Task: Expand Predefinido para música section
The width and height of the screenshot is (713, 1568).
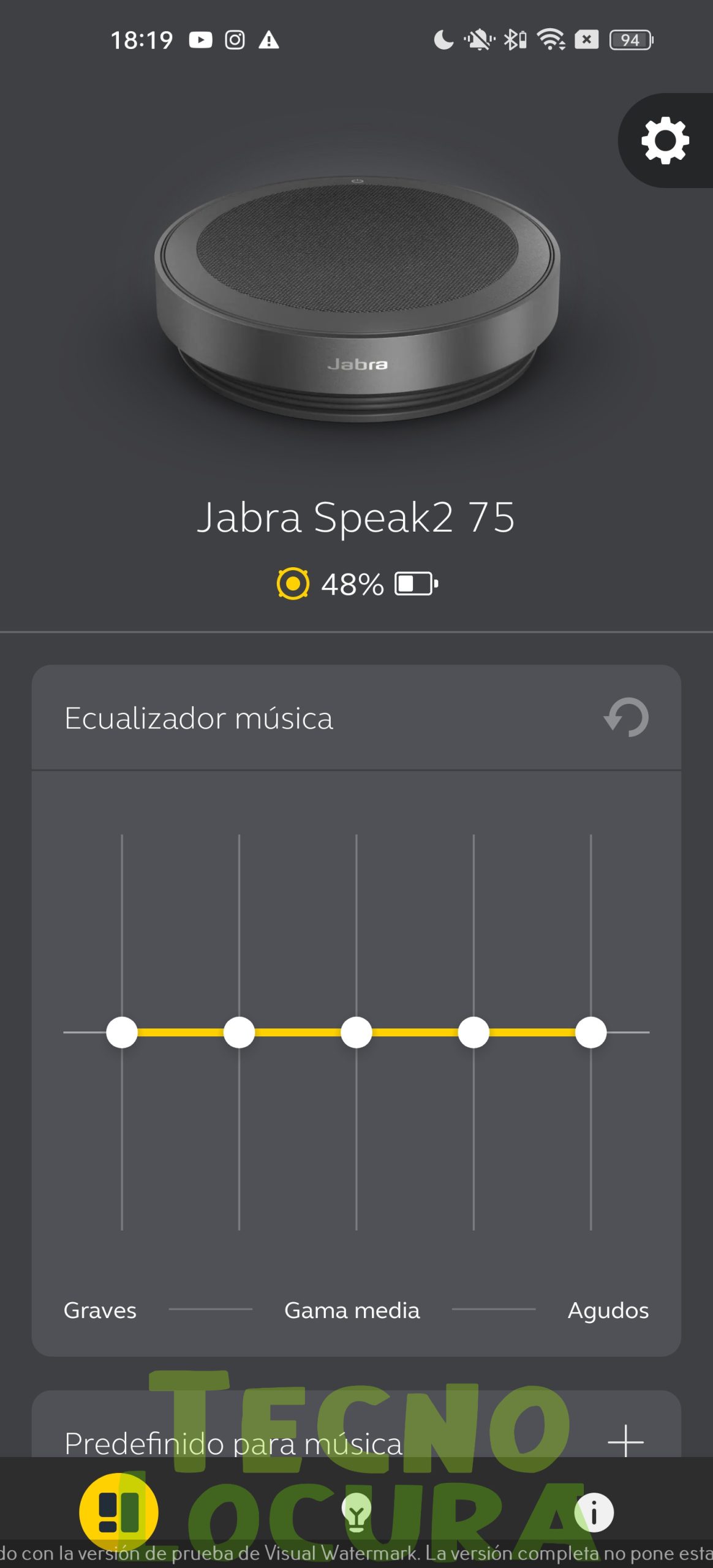Action: pyautogui.click(x=625, y=1441)
